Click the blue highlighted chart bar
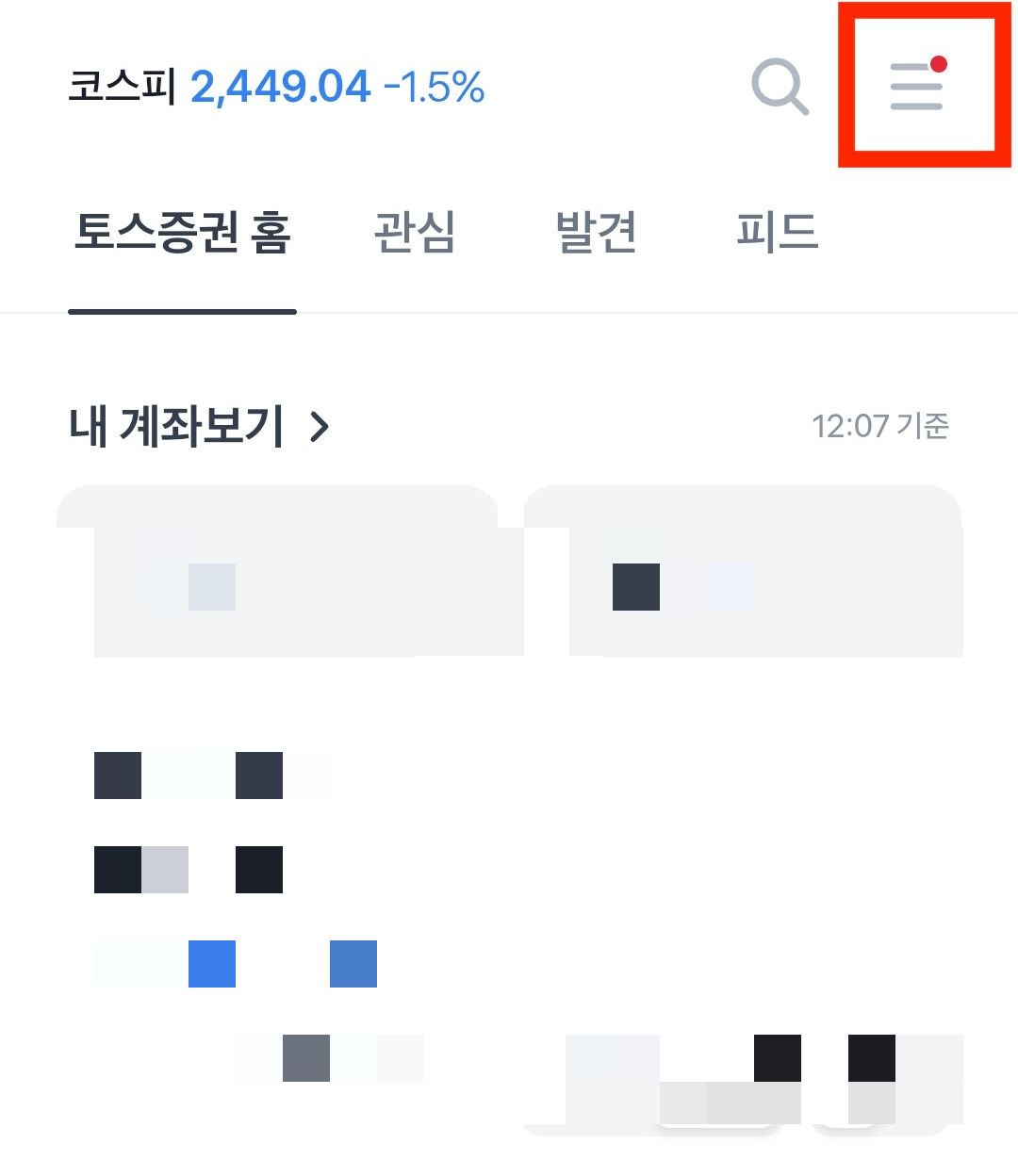 (x=213, y=964)
